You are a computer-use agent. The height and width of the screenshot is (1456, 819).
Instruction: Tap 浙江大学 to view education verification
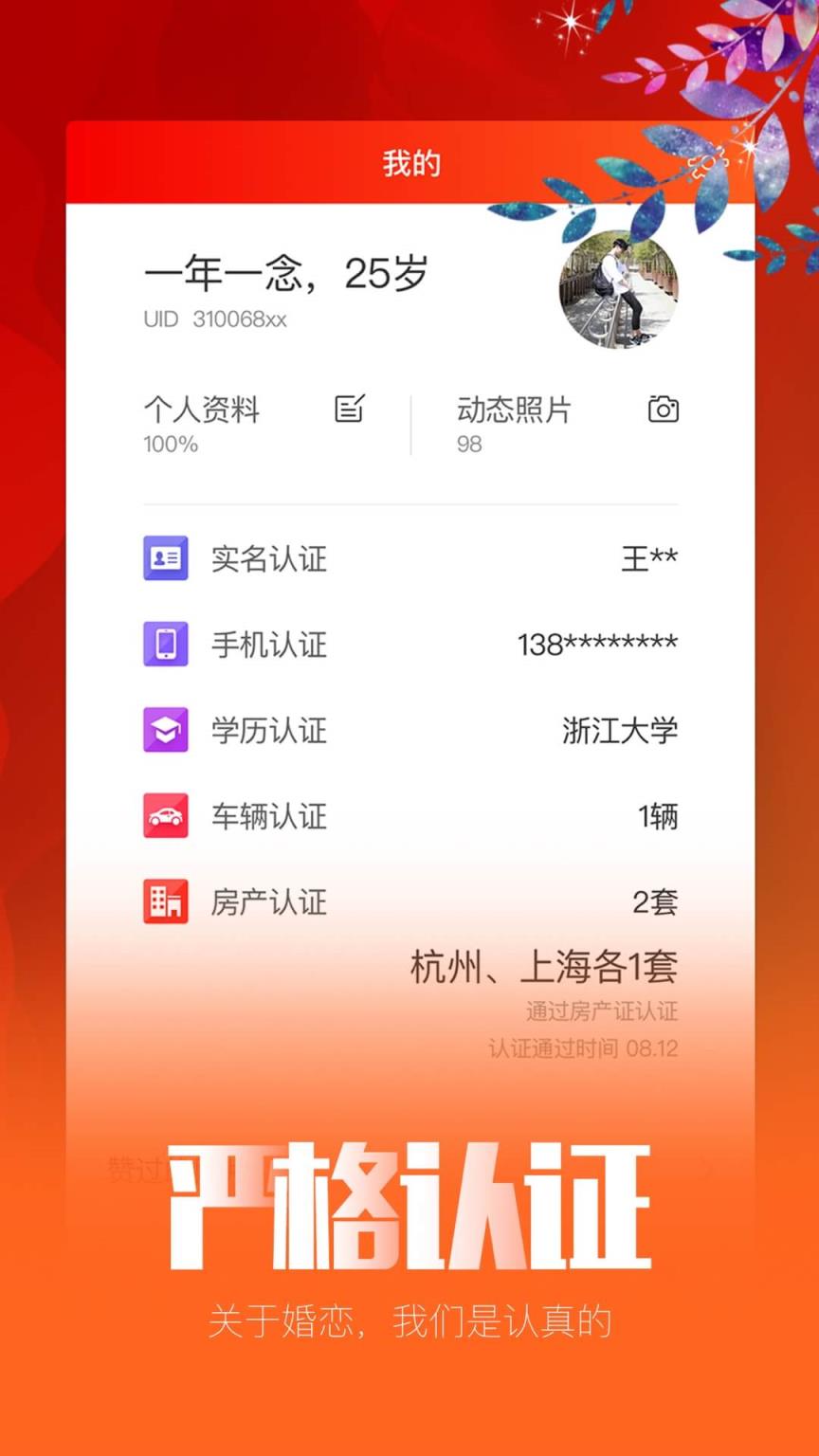[621, 730]
